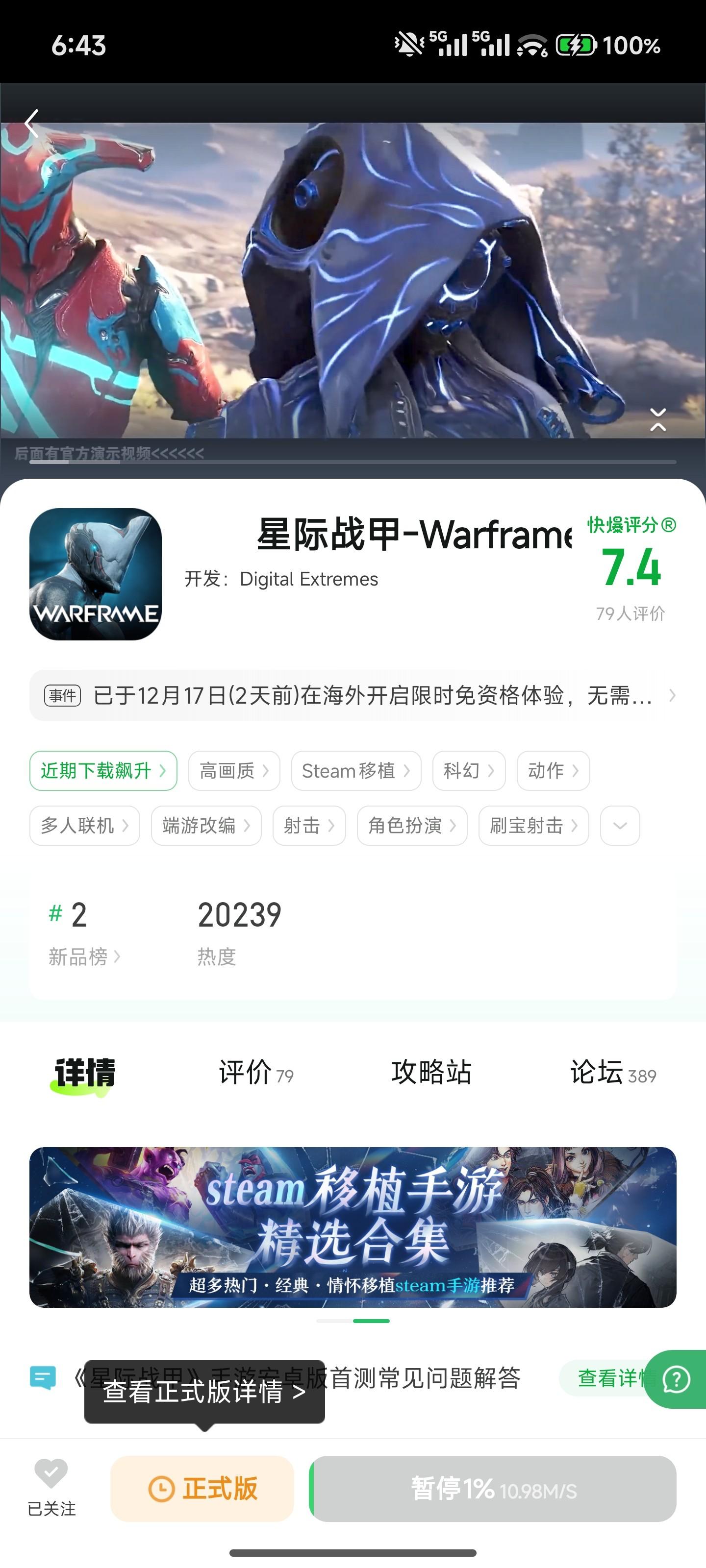
Task: Open the 多人联机 tag
Action: point(84,825)
